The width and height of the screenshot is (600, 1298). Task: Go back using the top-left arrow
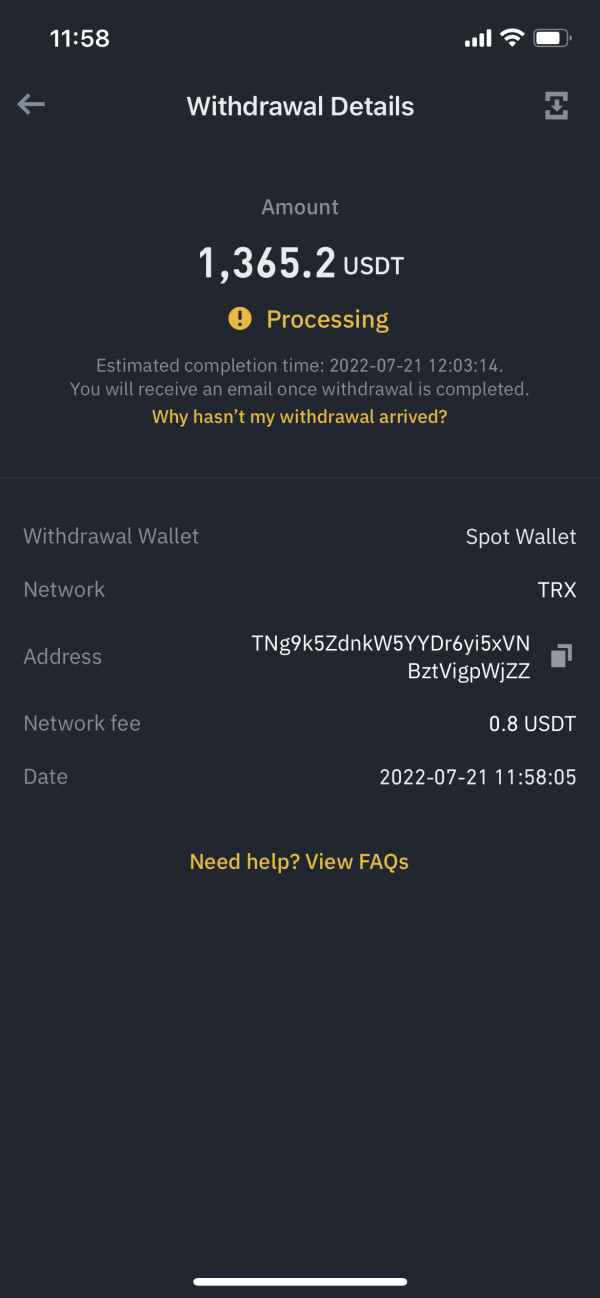point(31,104)
